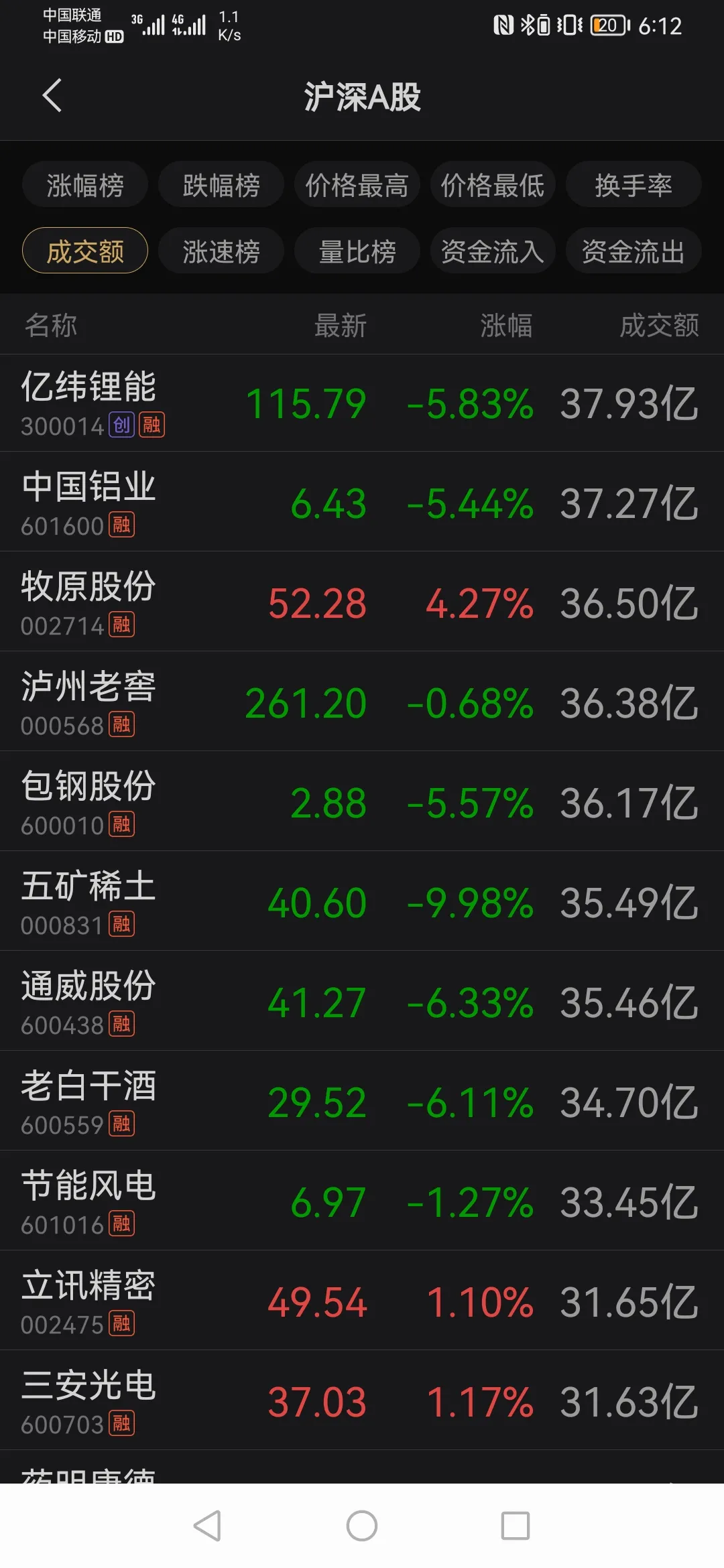View the 资金流入 ranking

pos(493,251)
